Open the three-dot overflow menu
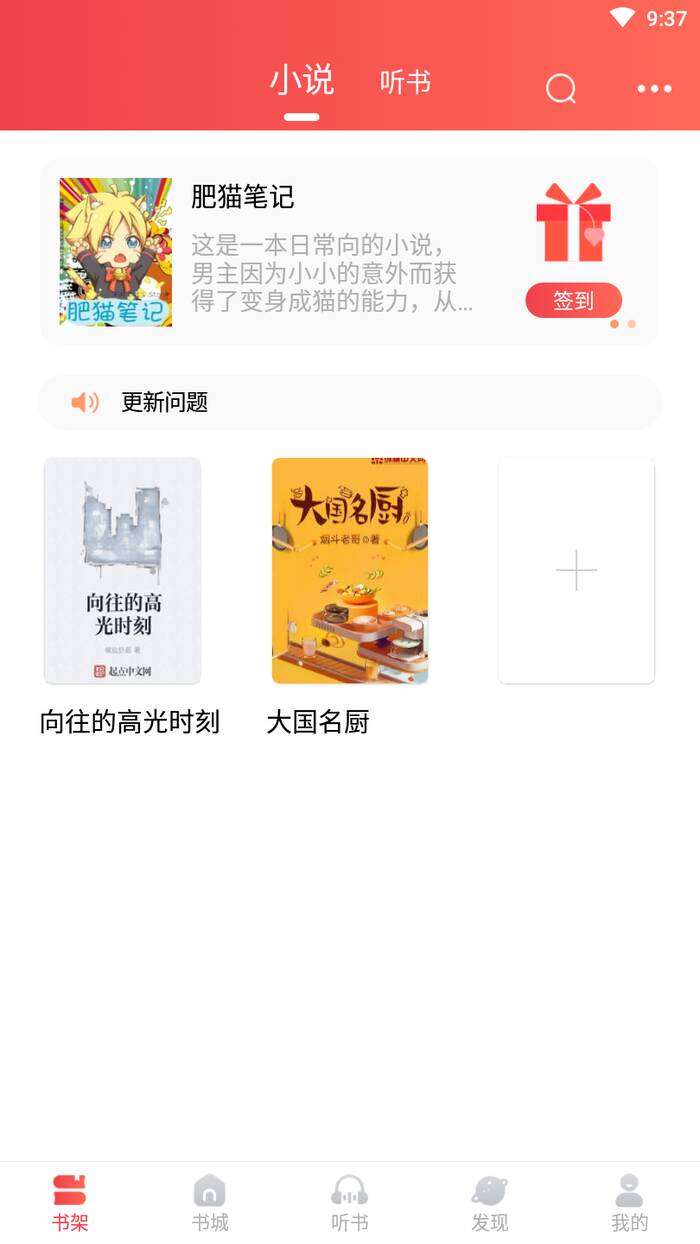Image resolution: width=700 pixels, height=1244 pixels. 654,89
